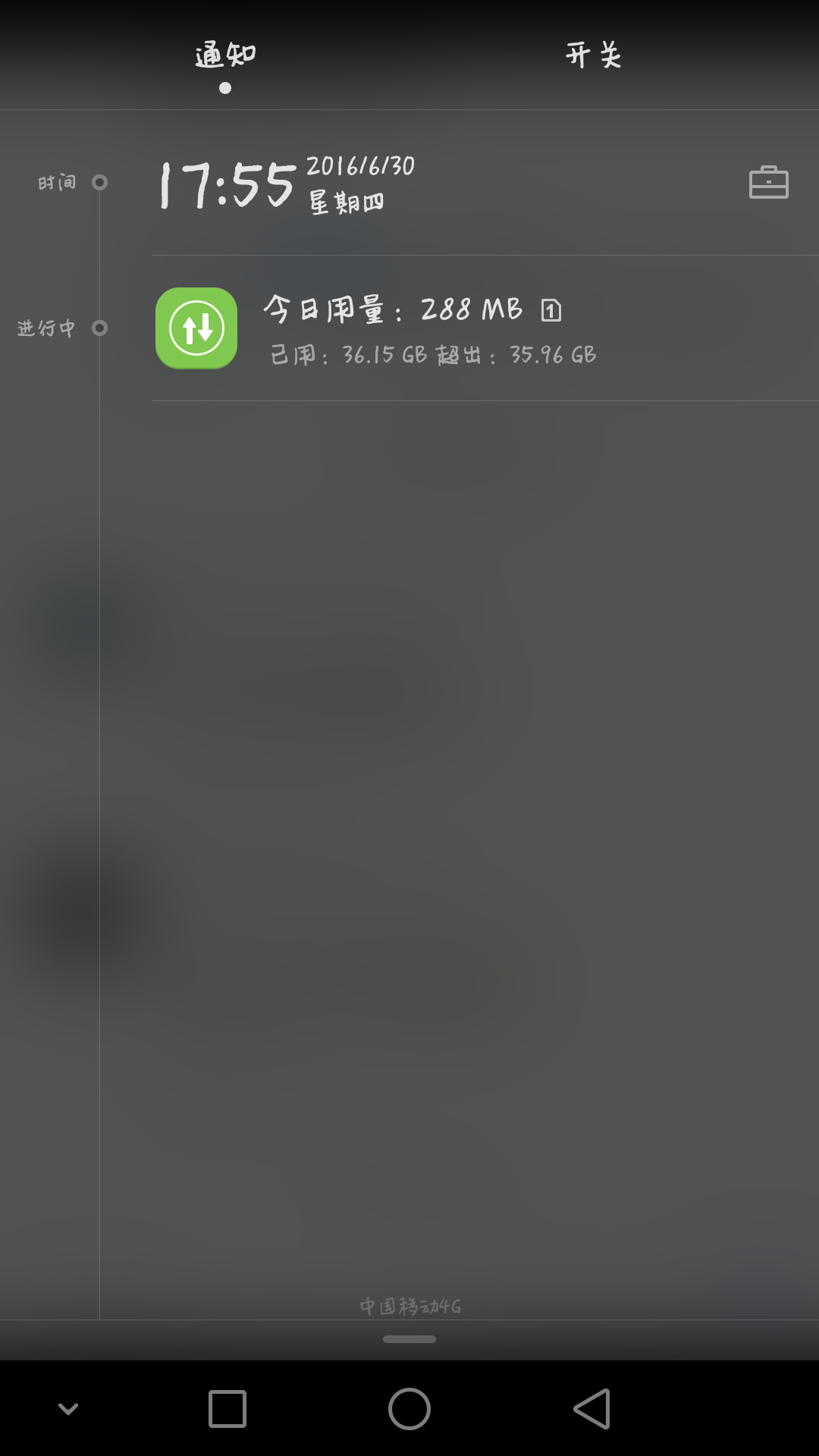Tap the handle bar to collapse panel
Image resolution: width=819 pixels, height=1456 pixels.
[x=409, y=1339]
